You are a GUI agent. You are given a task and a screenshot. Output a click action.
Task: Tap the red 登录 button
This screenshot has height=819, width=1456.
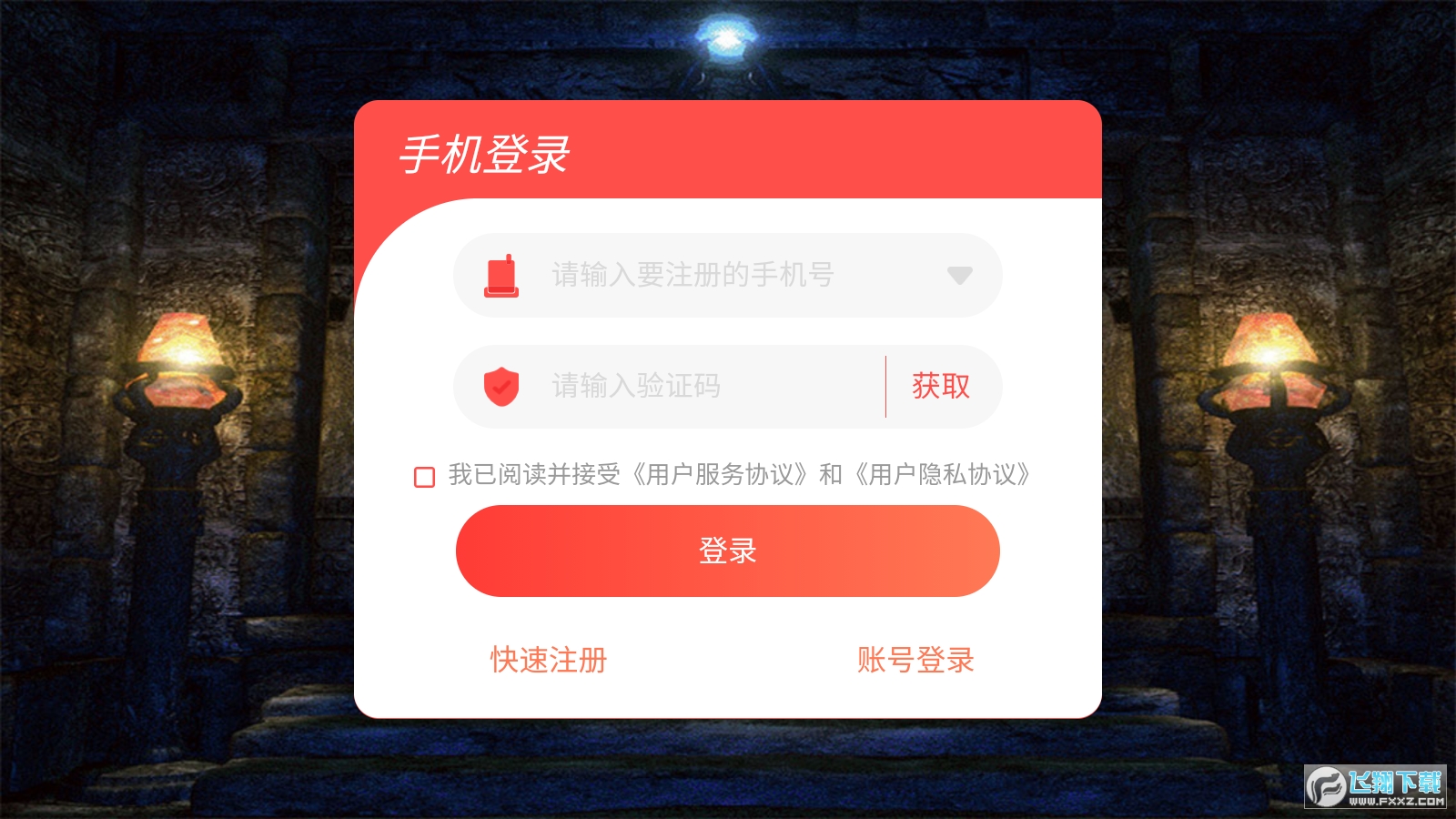(727, 551)
